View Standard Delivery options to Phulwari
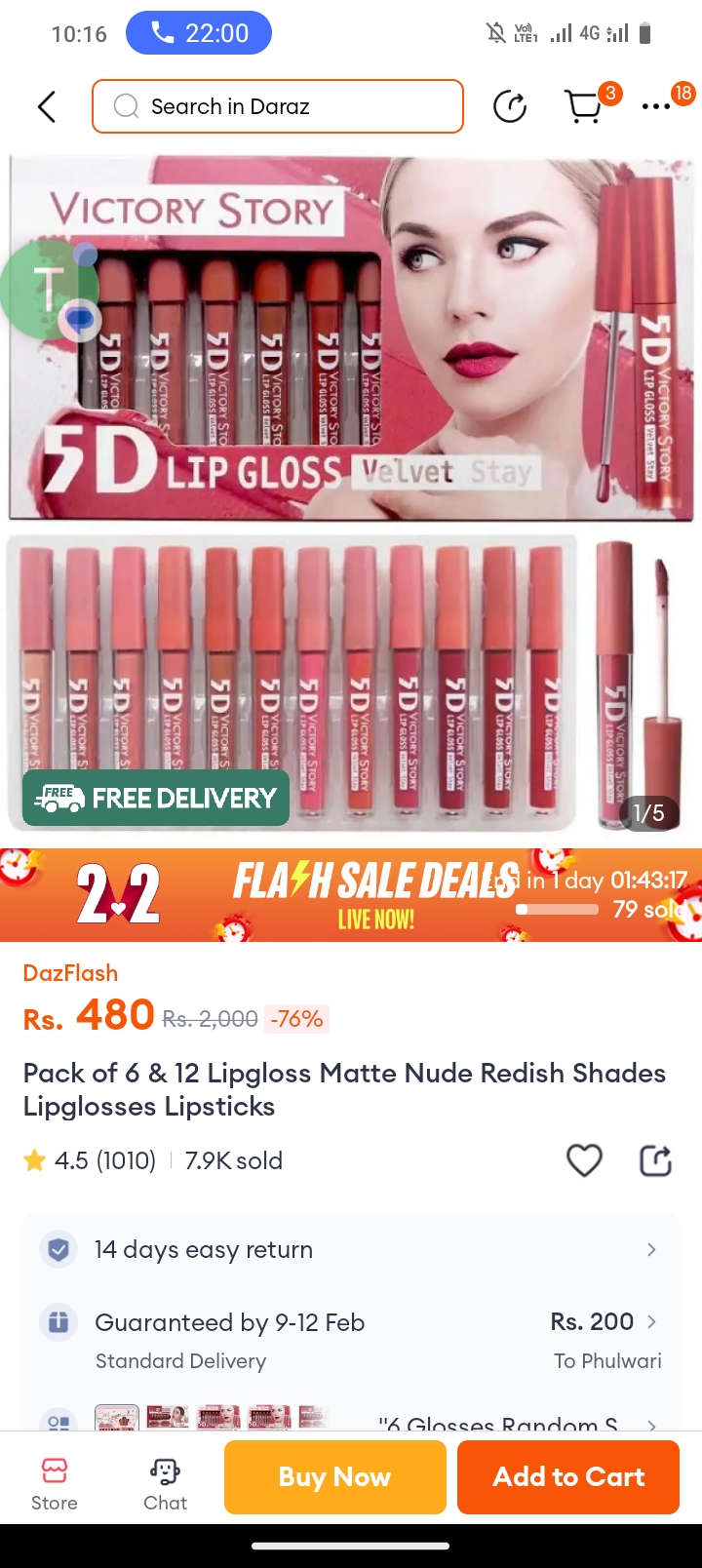The width and height of the screenshot is (702, 1568). pyautogui.click(x=351, y=1341)
